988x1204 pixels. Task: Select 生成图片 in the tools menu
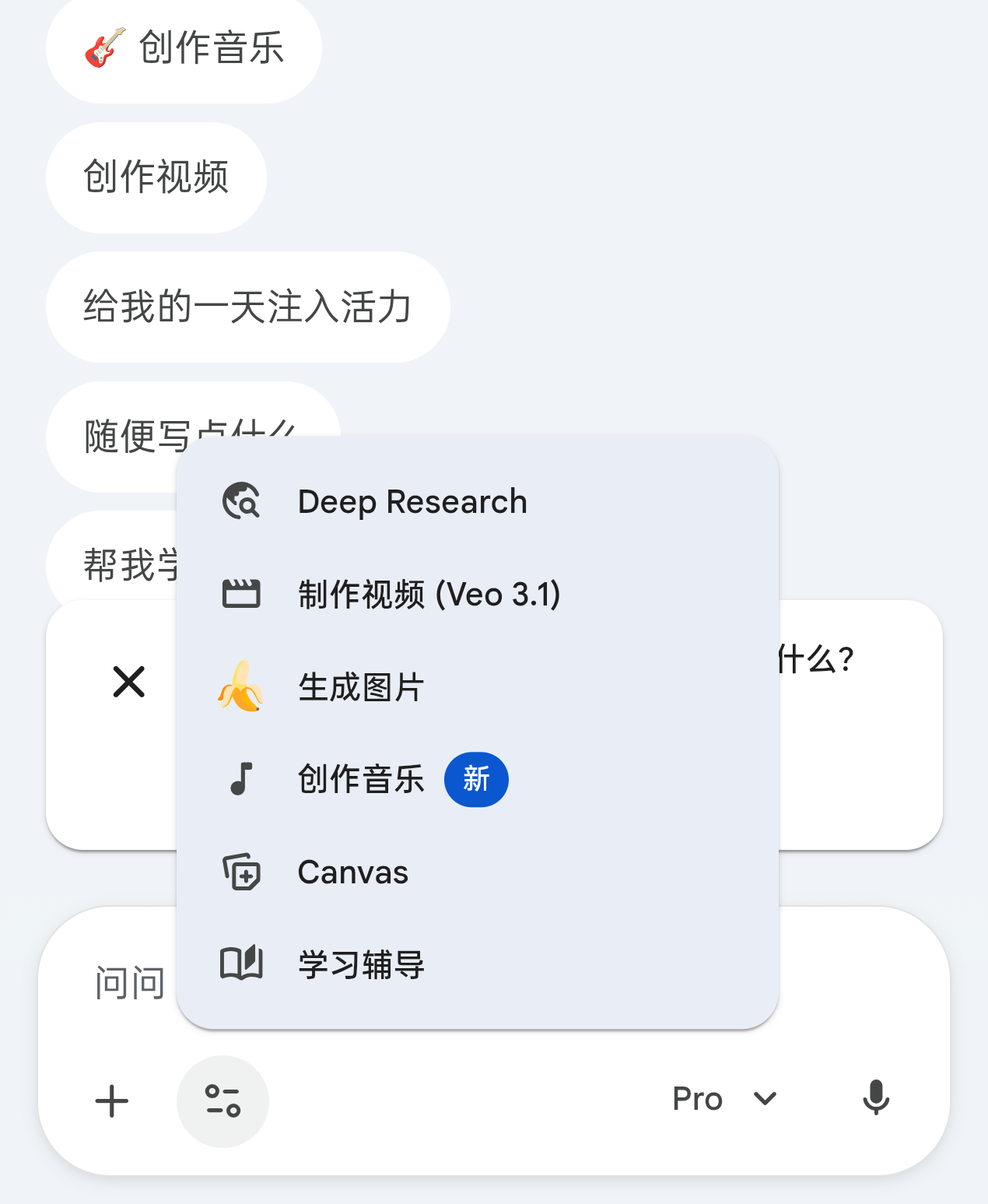(x=360, y=687)
